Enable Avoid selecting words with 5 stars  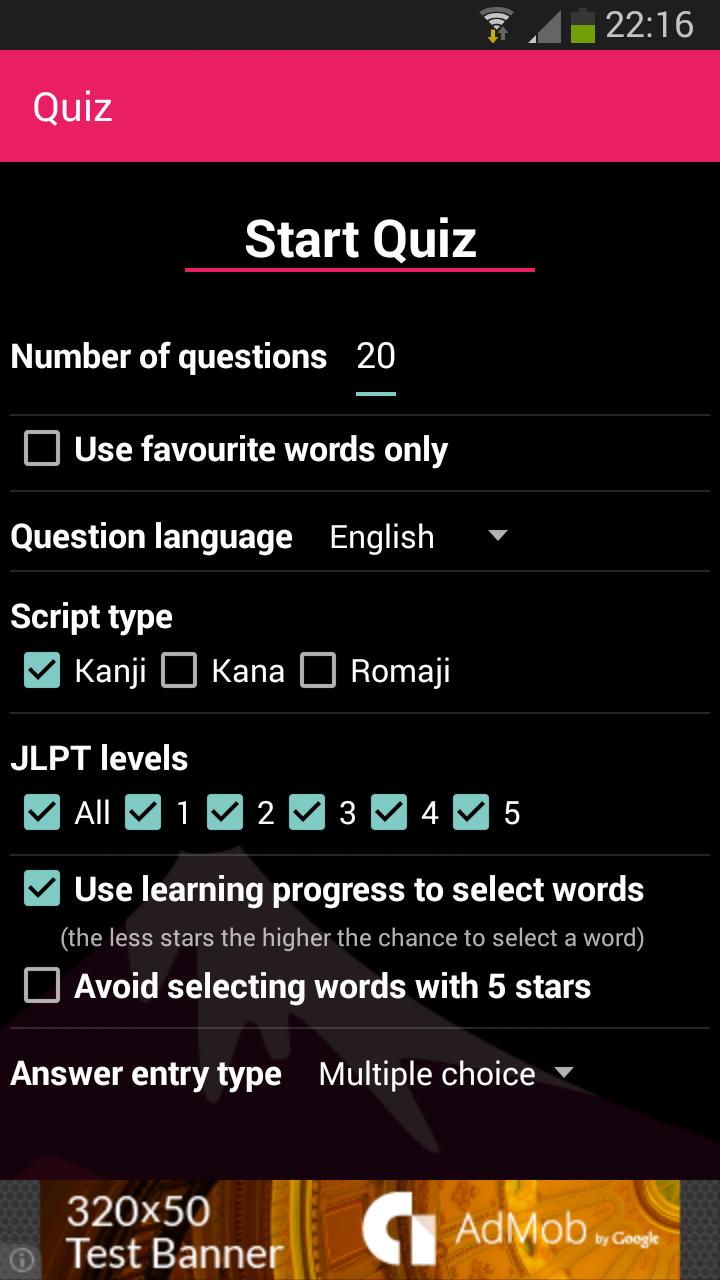pos(41,986)
